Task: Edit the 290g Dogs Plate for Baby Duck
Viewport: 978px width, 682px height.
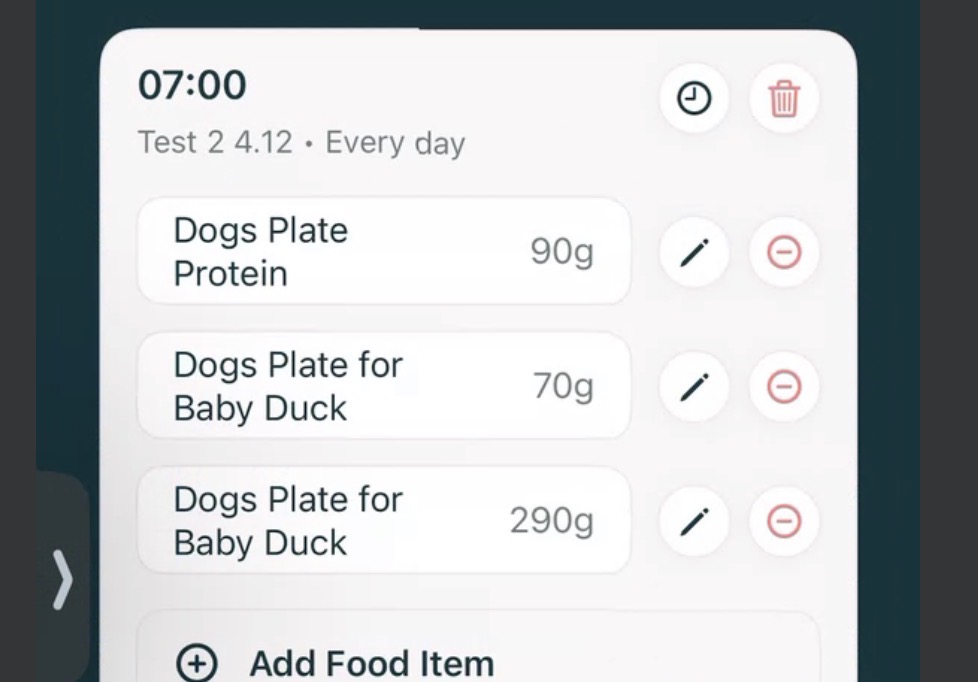Action: pos(694,521)
